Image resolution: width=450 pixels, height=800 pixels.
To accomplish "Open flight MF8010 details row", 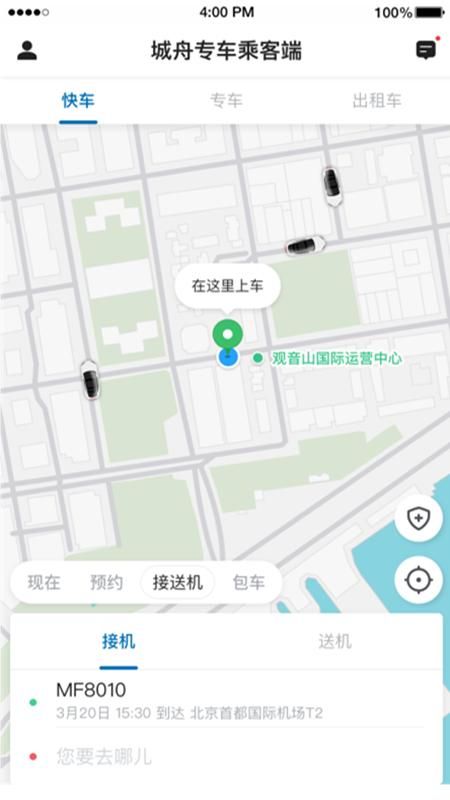I will (226, 701).
